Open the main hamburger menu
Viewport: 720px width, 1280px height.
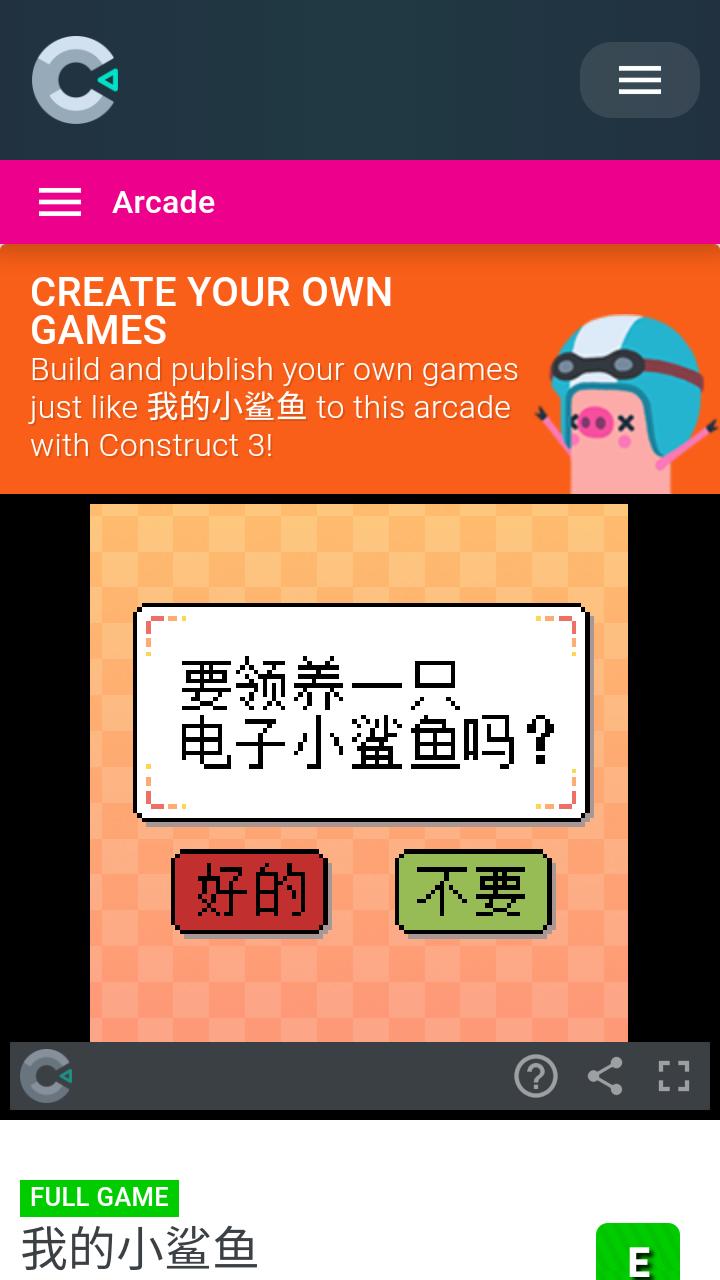[639, 80]
